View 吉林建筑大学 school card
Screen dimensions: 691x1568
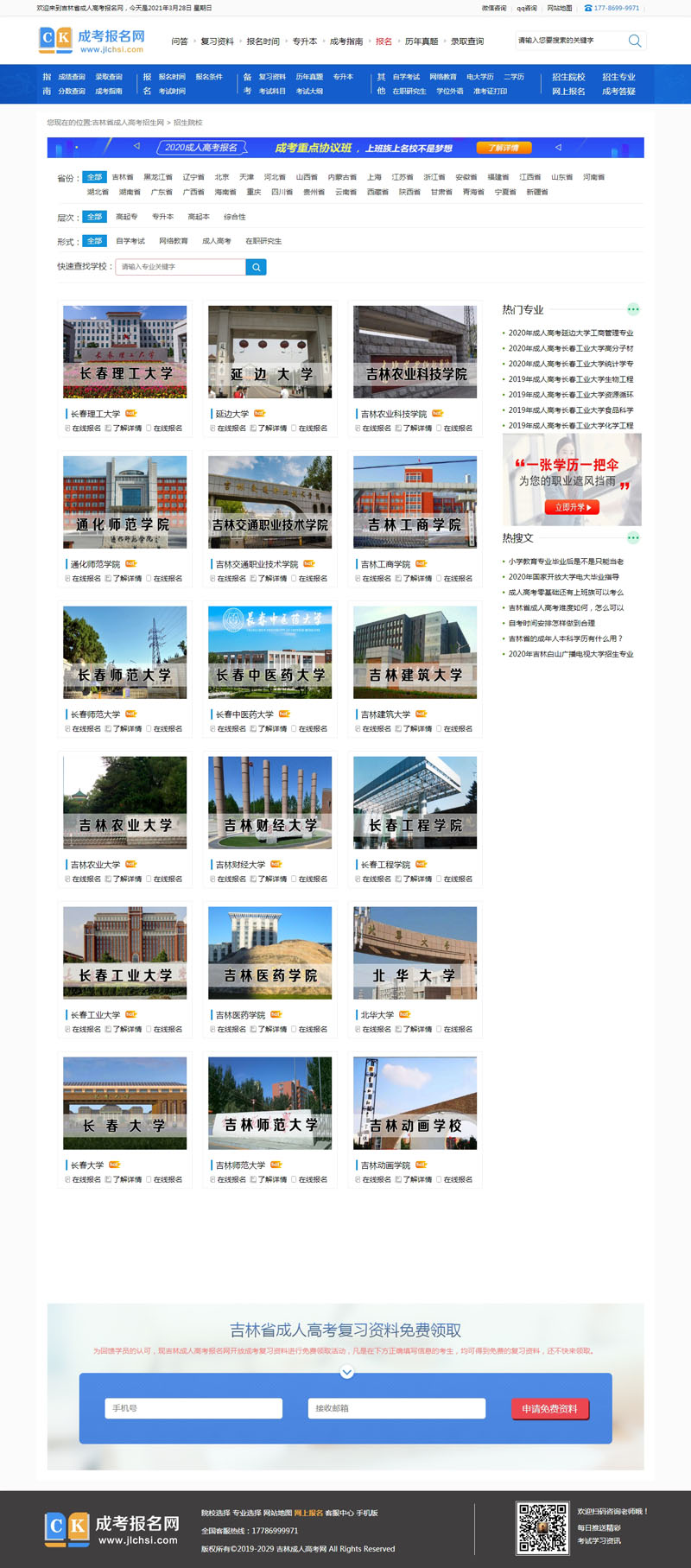coord(415,652)
